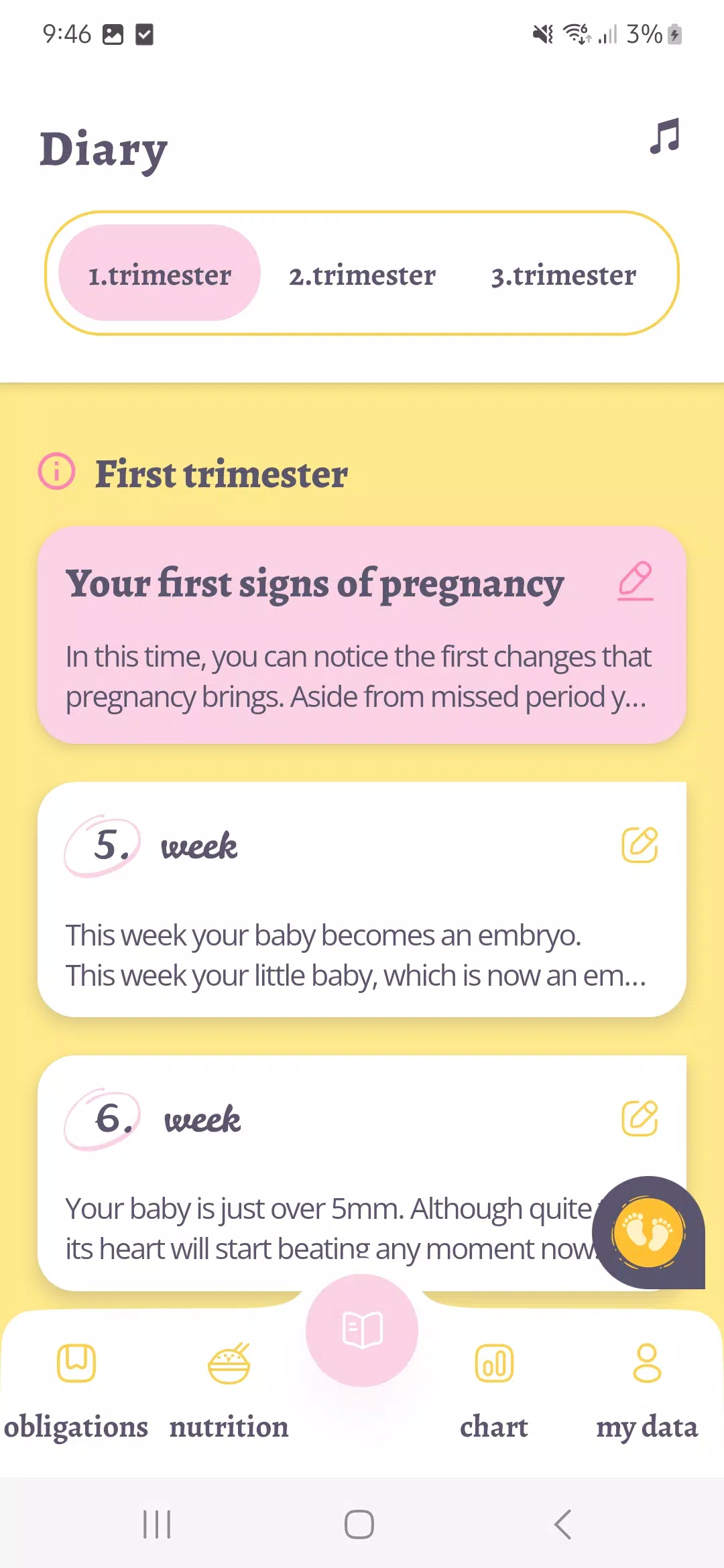
Task: Tap the music note icon
Action: [664, 137]
